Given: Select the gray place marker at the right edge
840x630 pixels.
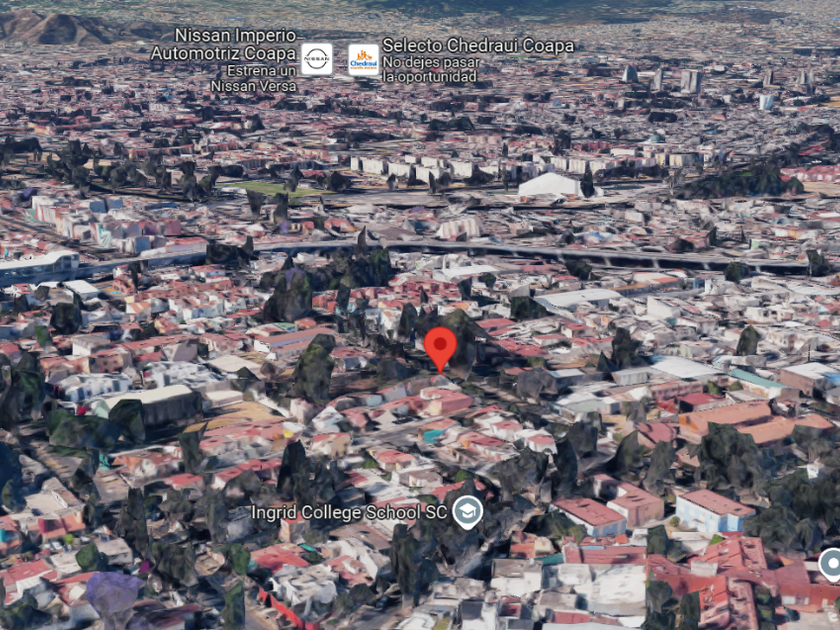Looking at the screenshot, I should 830,565.
